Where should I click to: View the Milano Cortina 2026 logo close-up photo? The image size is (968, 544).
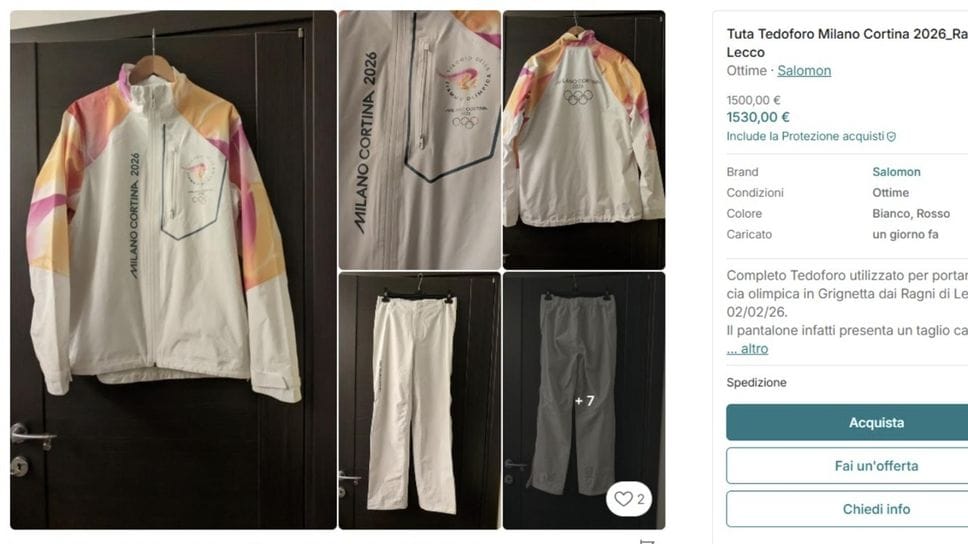point(419,140)
